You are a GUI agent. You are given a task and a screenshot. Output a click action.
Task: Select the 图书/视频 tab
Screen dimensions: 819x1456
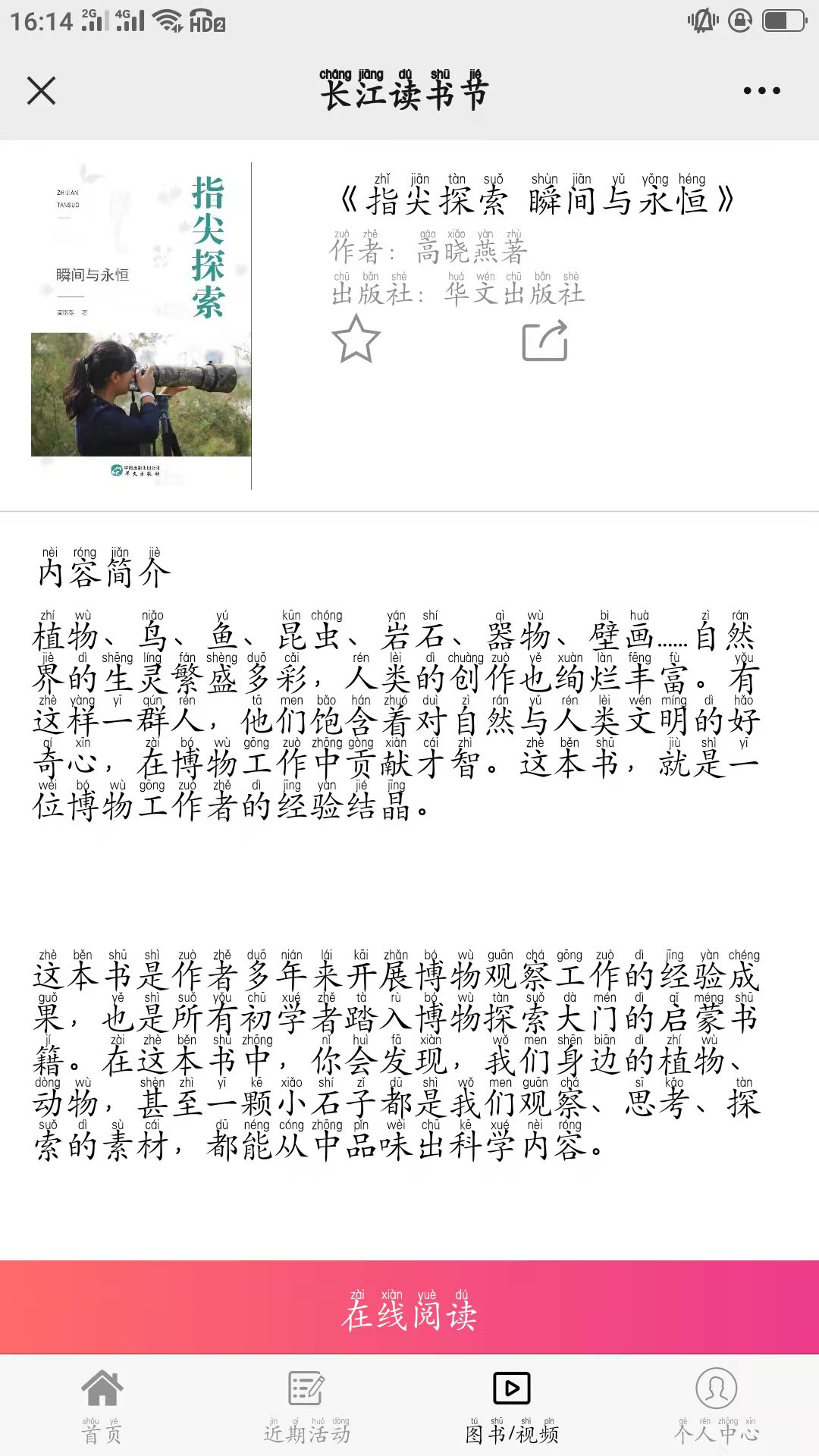pos(512,1407)
